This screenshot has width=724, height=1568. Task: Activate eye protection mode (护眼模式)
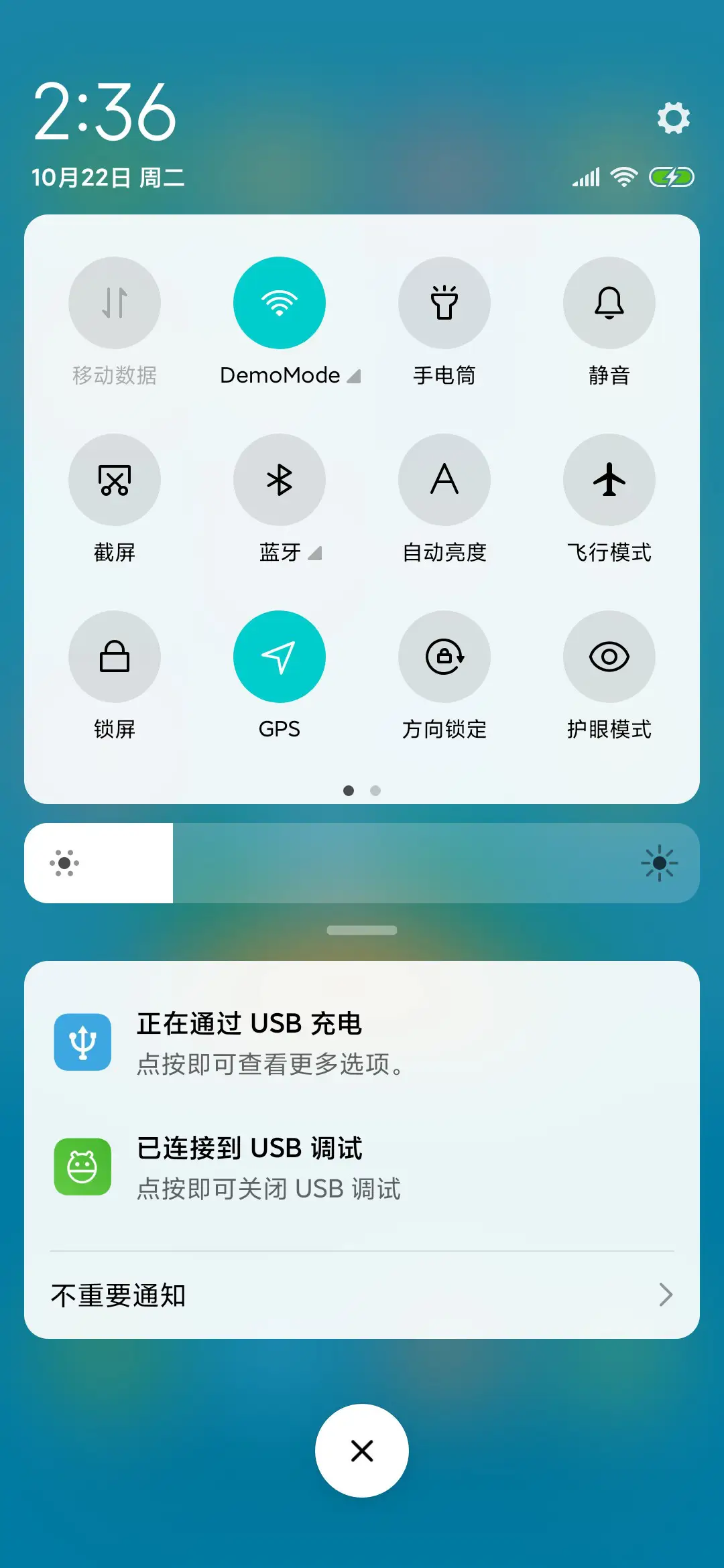pyautogui.click(x=609, y=657)
